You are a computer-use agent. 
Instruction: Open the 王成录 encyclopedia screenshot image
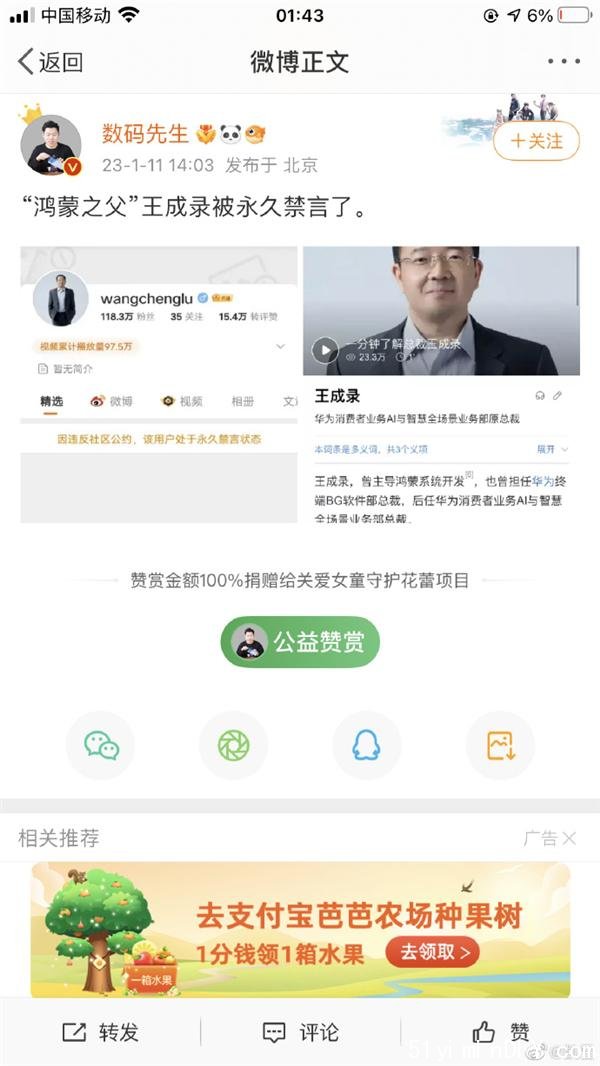(x=441, y=384)
